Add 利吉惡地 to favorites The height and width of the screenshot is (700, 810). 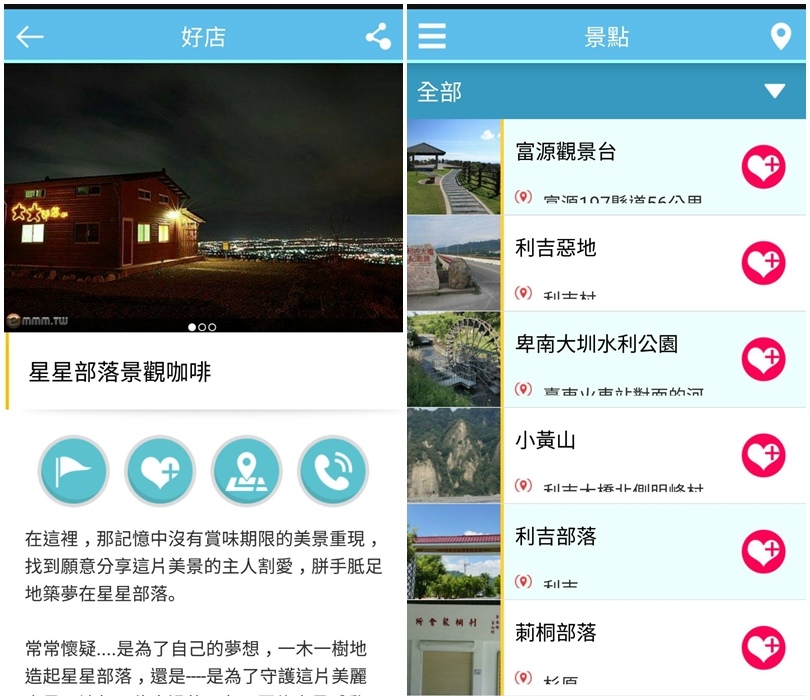click(x=763, y=263)
